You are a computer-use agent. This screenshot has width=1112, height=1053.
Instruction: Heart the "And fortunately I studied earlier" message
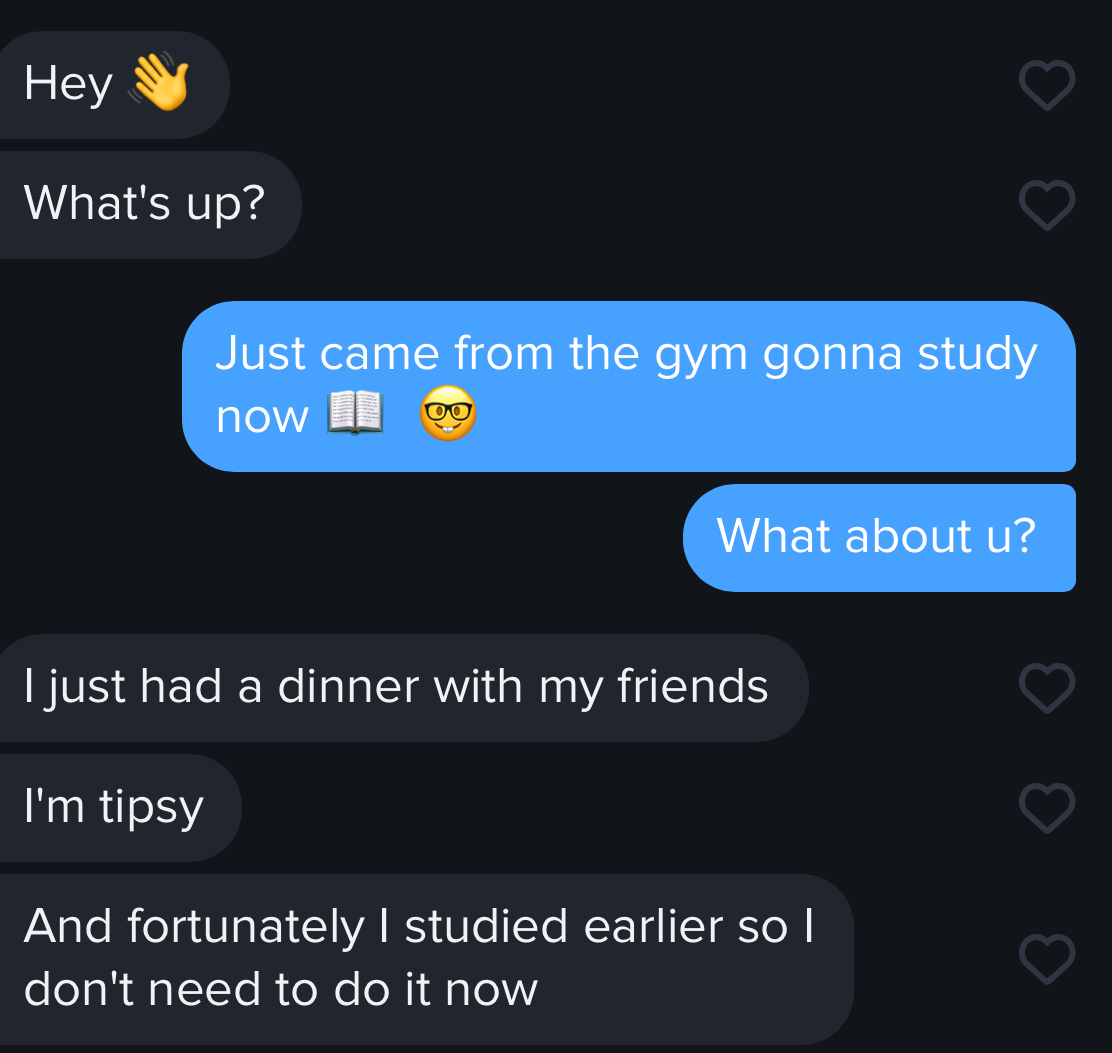click(x=1047, y=959)
